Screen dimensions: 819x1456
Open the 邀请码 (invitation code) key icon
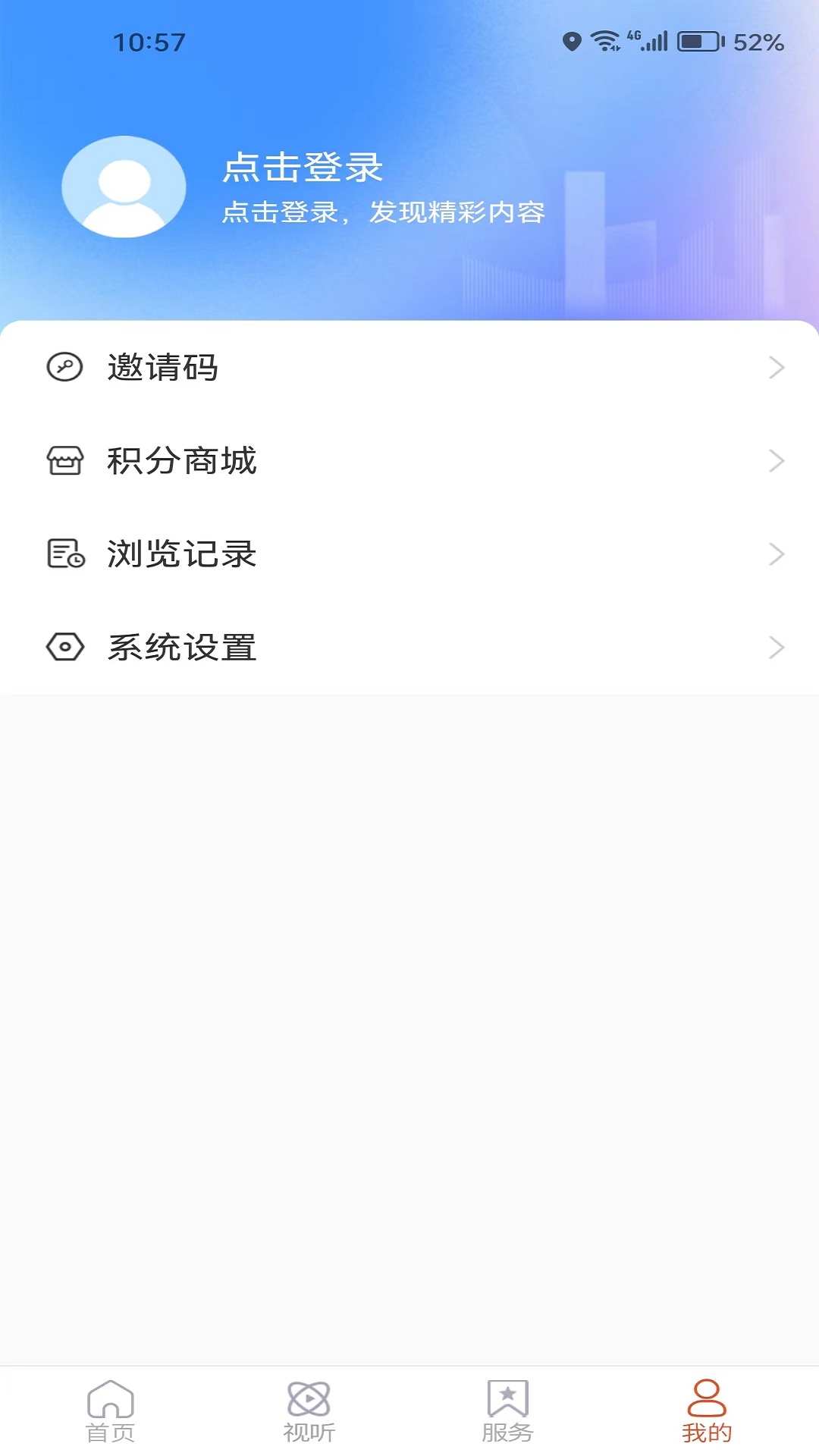(64, 369)
